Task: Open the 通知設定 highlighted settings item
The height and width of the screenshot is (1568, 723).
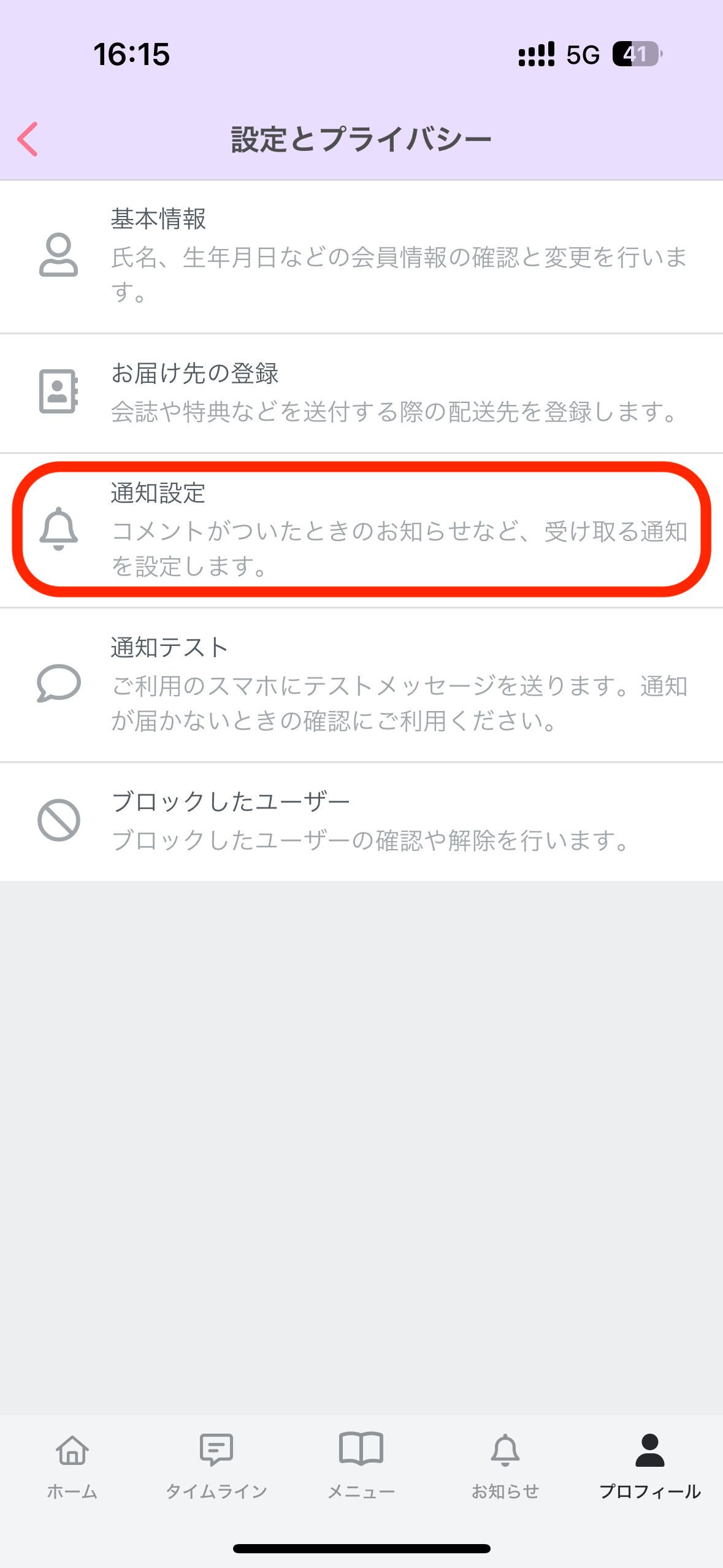Action: click(x=362, y=531)
